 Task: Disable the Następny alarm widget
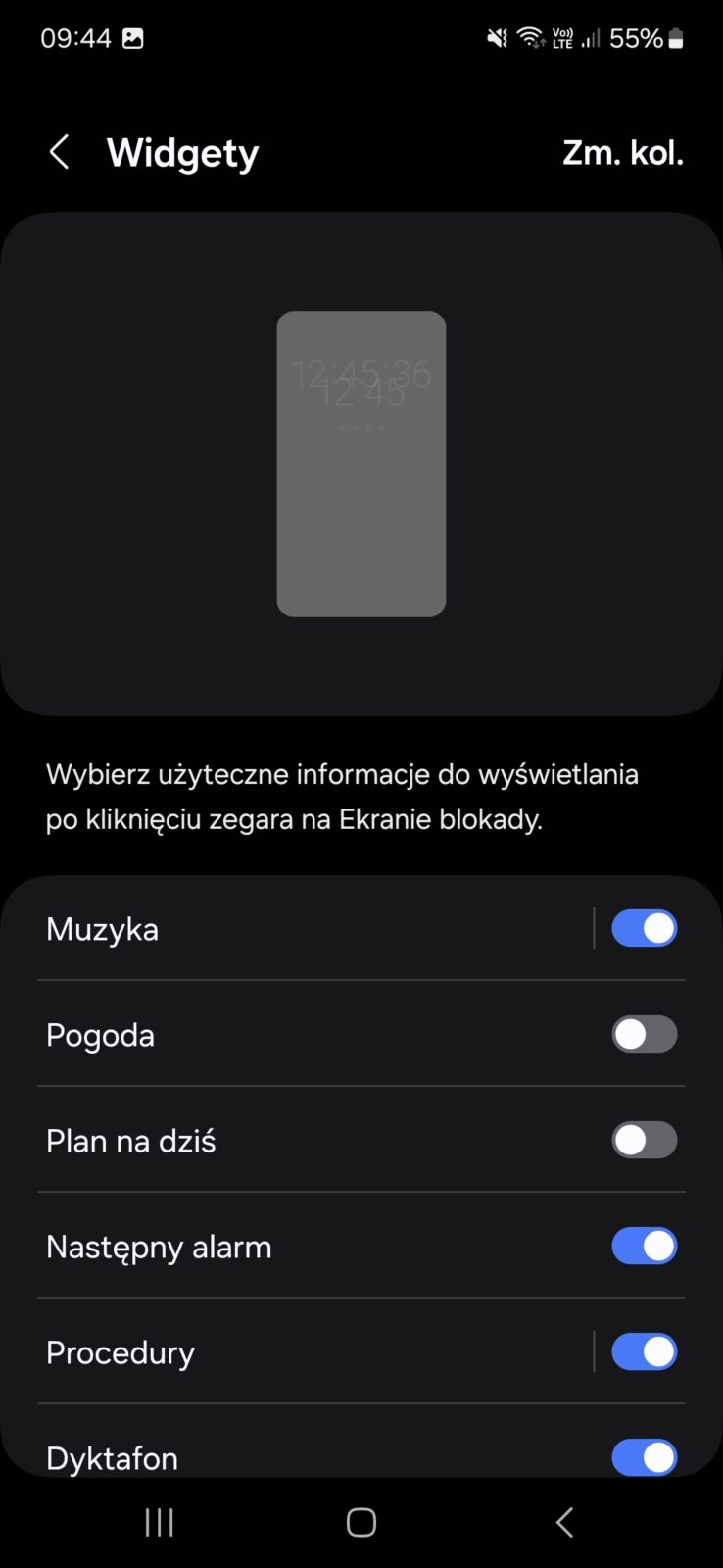(x=644, y=1246)
